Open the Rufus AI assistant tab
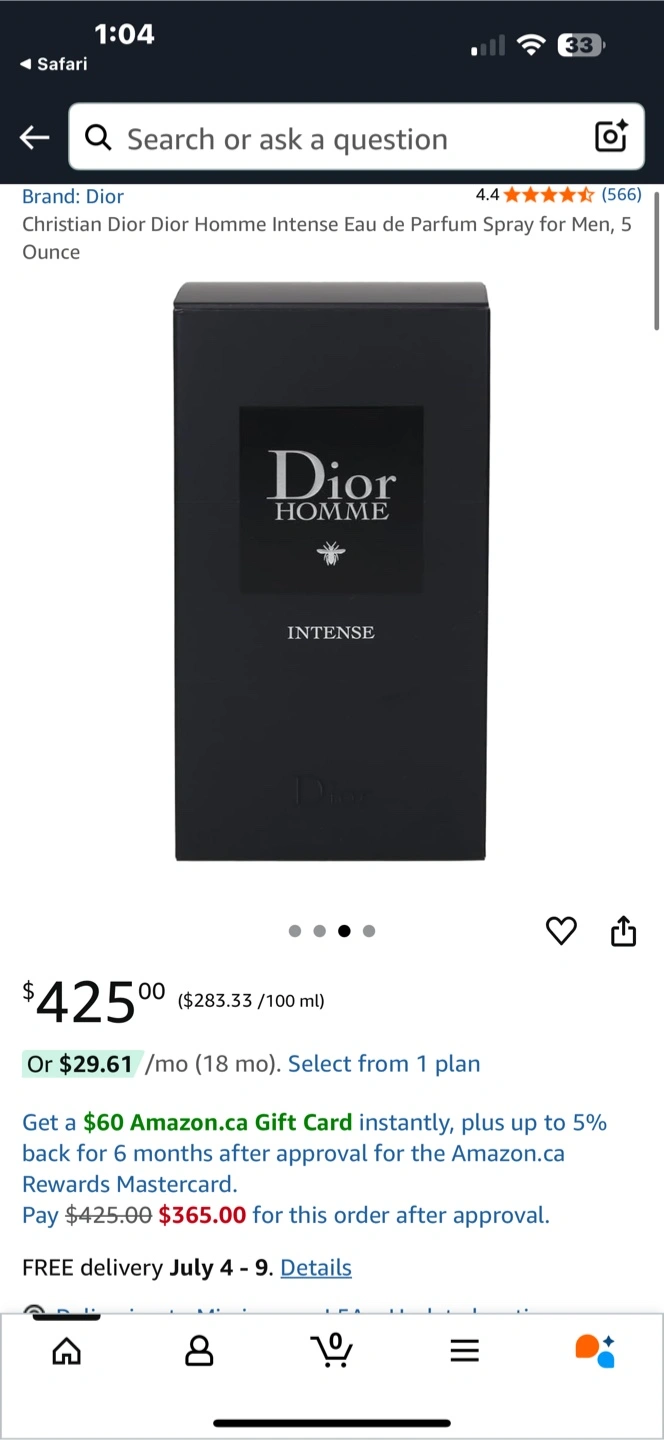 (x=596, y=1351)
